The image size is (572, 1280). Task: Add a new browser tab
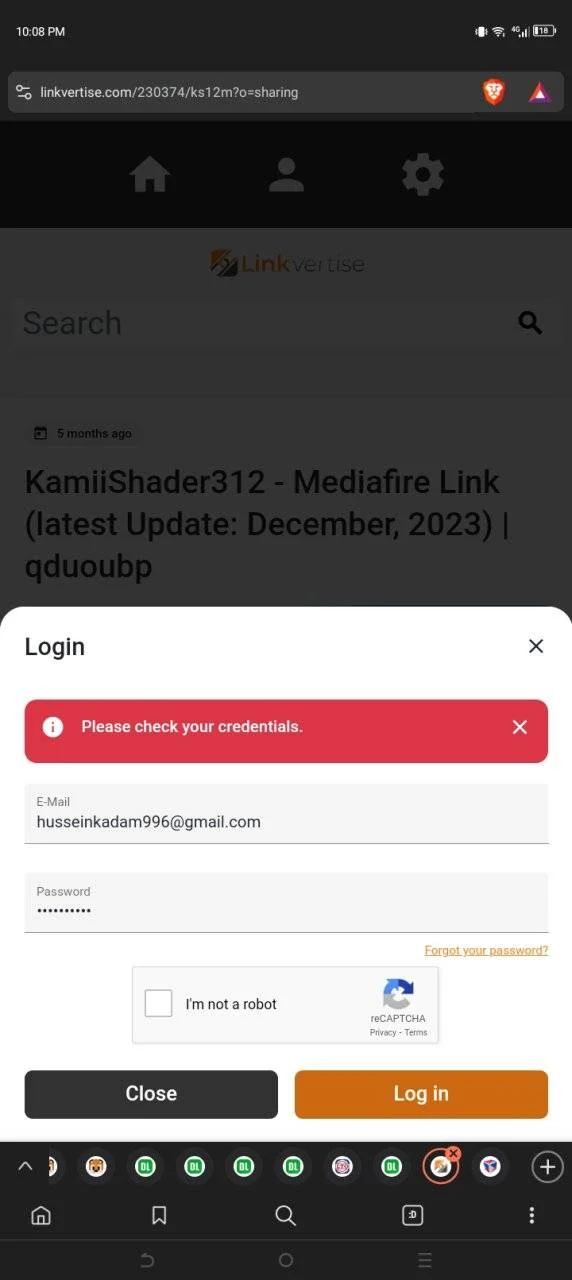point(546,1166)
